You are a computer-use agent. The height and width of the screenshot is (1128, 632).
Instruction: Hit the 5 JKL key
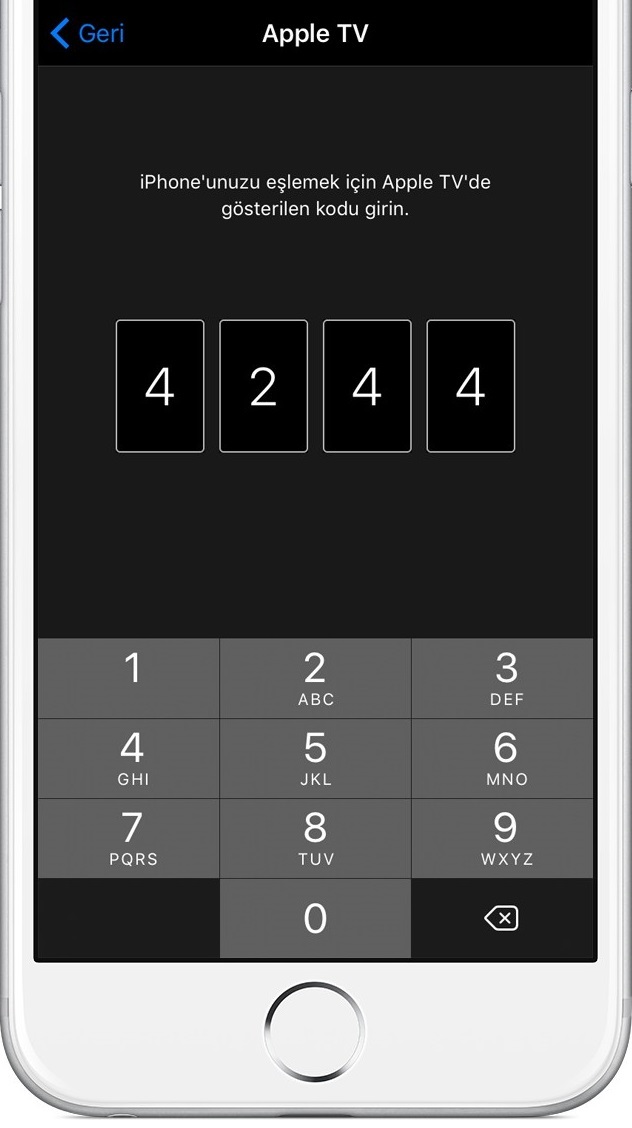315,758
